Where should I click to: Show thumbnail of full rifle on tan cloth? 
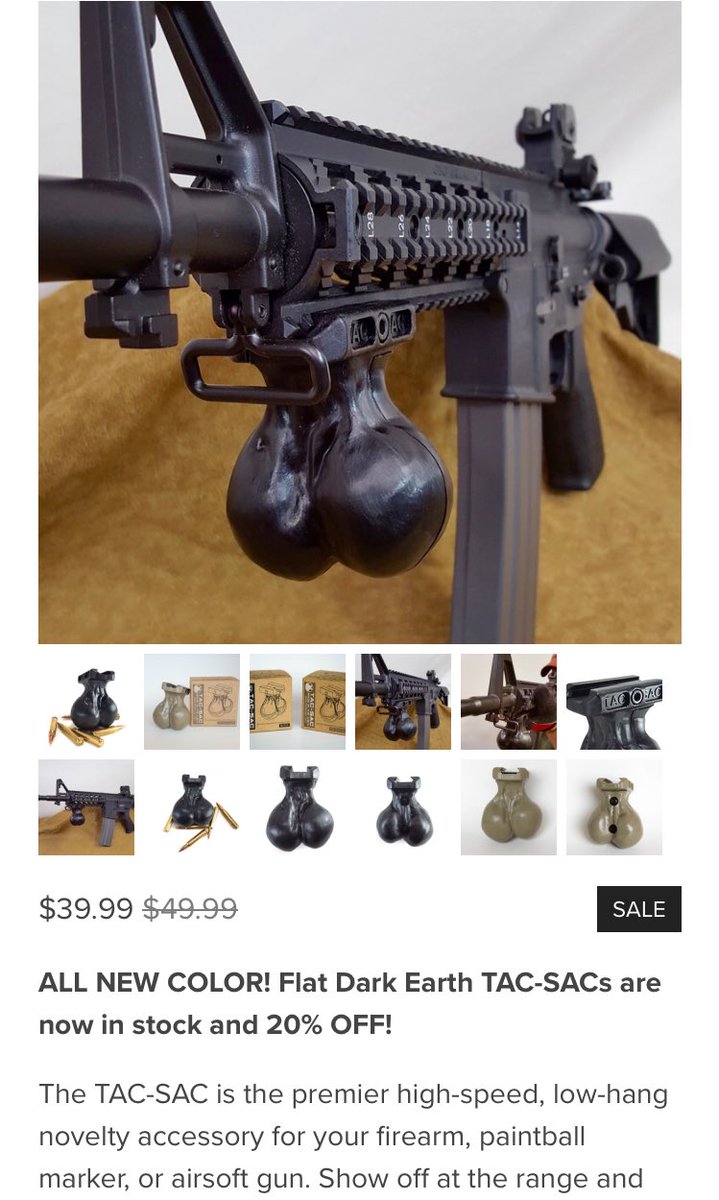(x=86, y=807)
